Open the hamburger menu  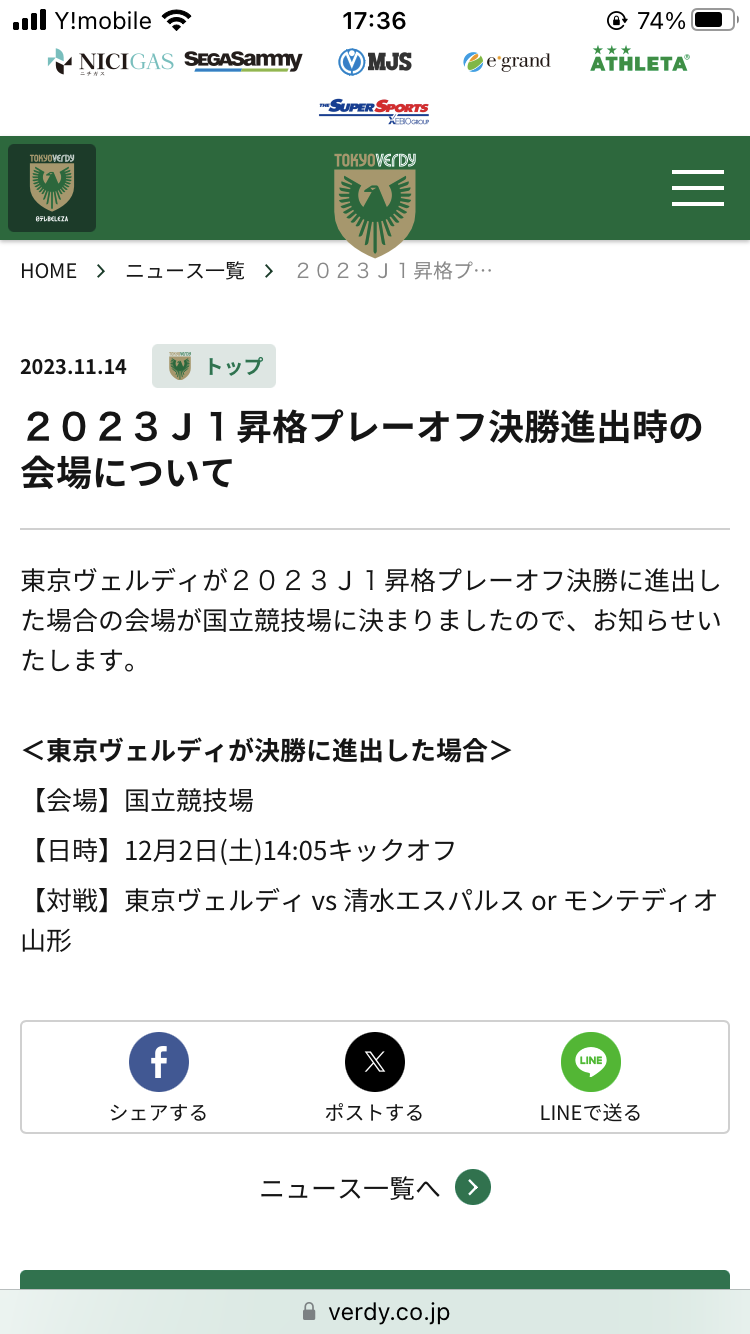[697, 188]
